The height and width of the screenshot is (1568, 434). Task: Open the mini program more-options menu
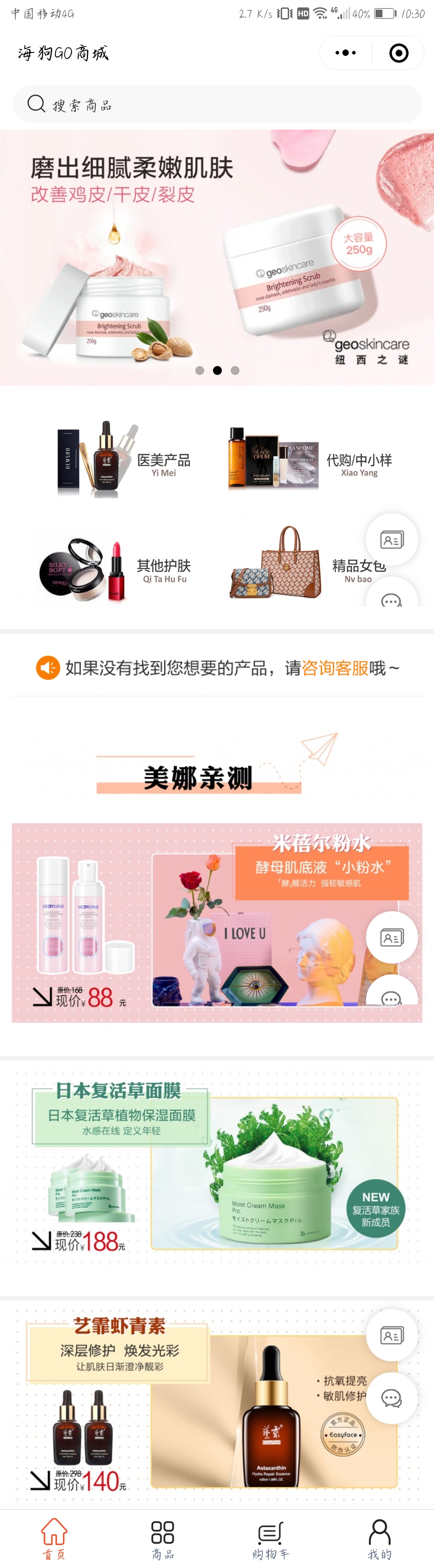pyautogui.click(x=345, y=53)
